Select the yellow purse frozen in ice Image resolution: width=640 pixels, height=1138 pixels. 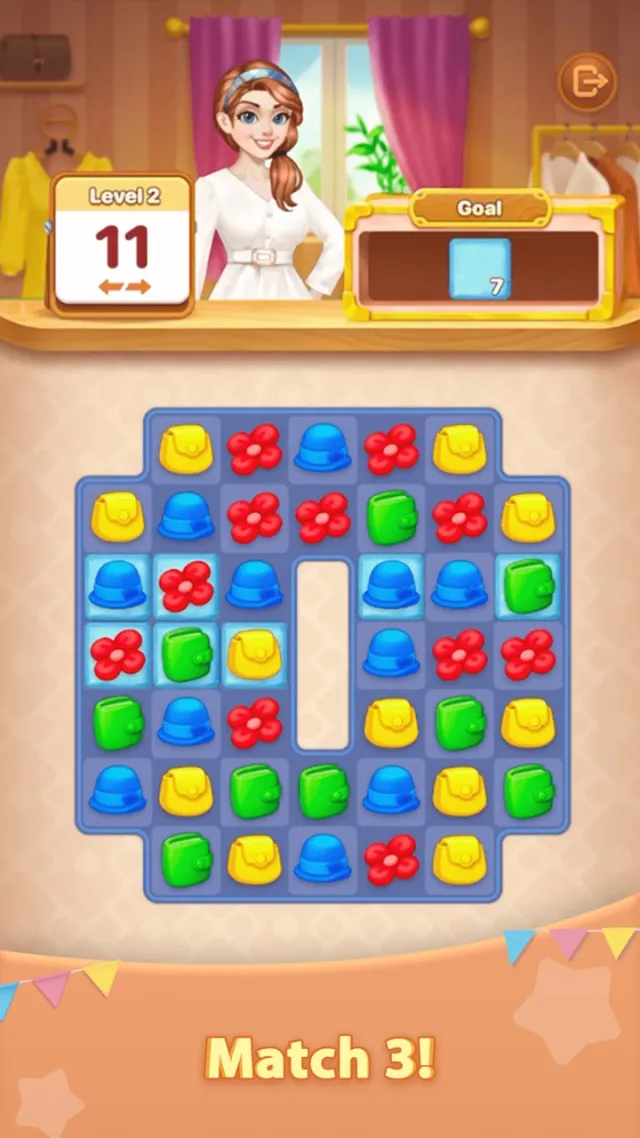[254, 654]
